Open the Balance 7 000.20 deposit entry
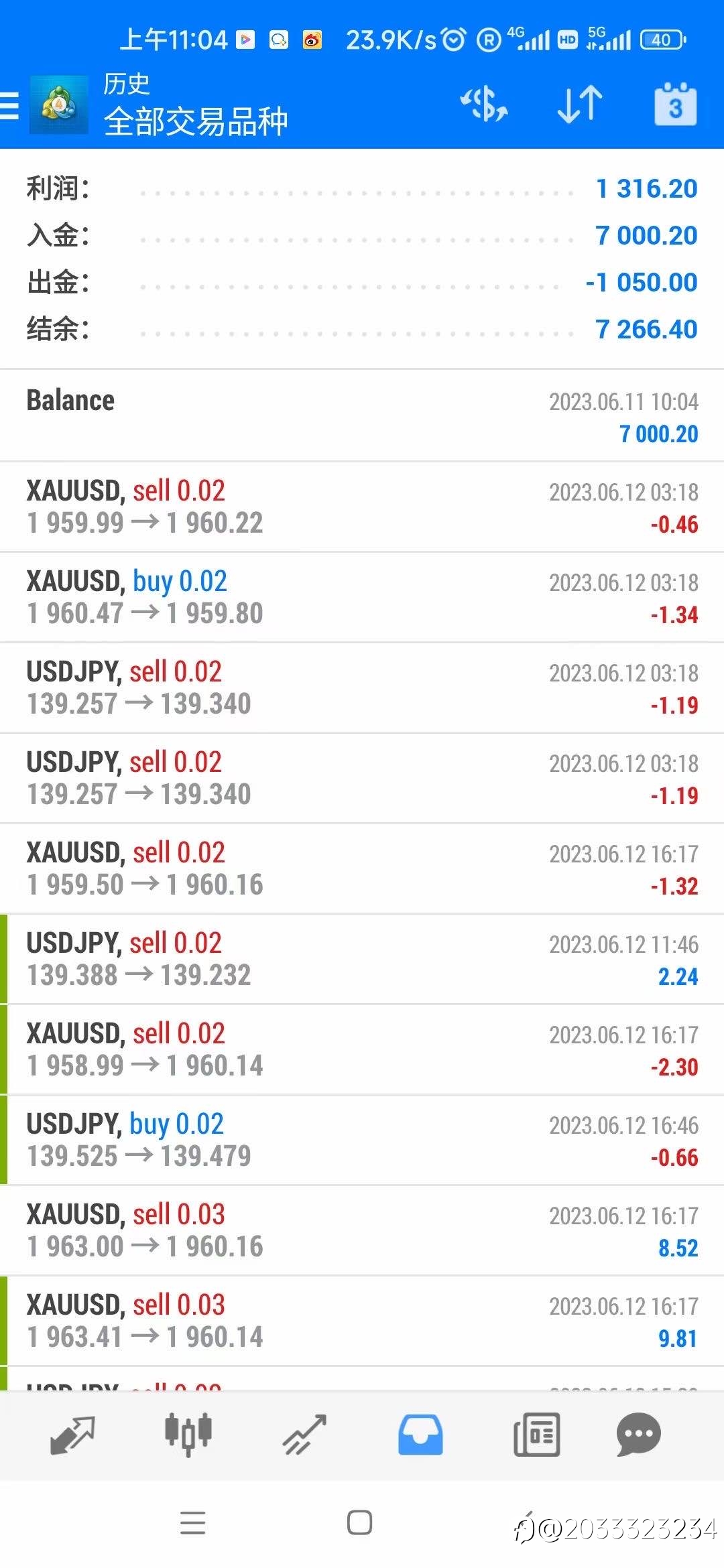 point(362,416)
